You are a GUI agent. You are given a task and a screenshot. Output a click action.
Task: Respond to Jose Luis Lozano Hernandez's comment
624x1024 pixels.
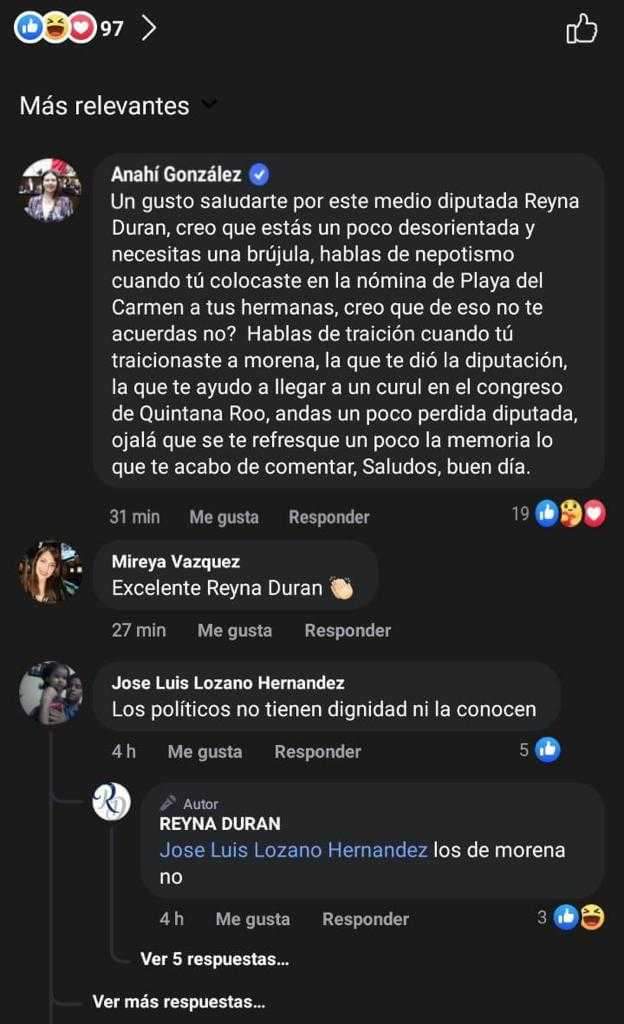click(x=317, y=751)
